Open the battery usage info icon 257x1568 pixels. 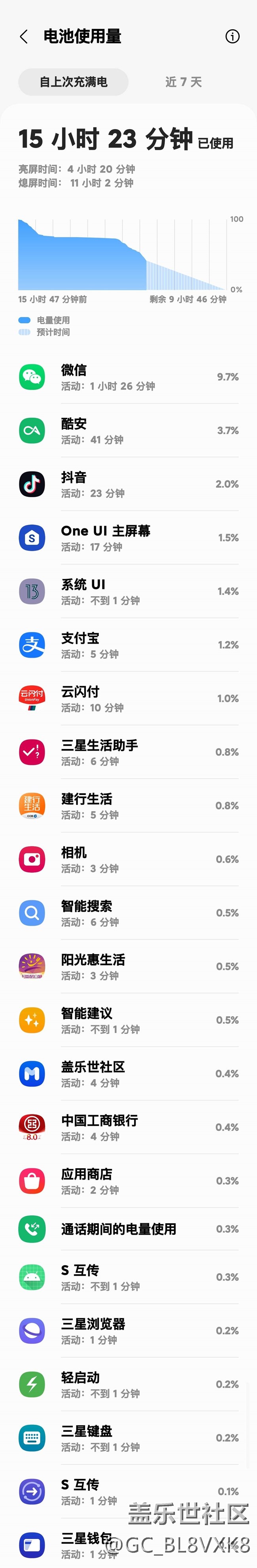click(x=232, y=36)
